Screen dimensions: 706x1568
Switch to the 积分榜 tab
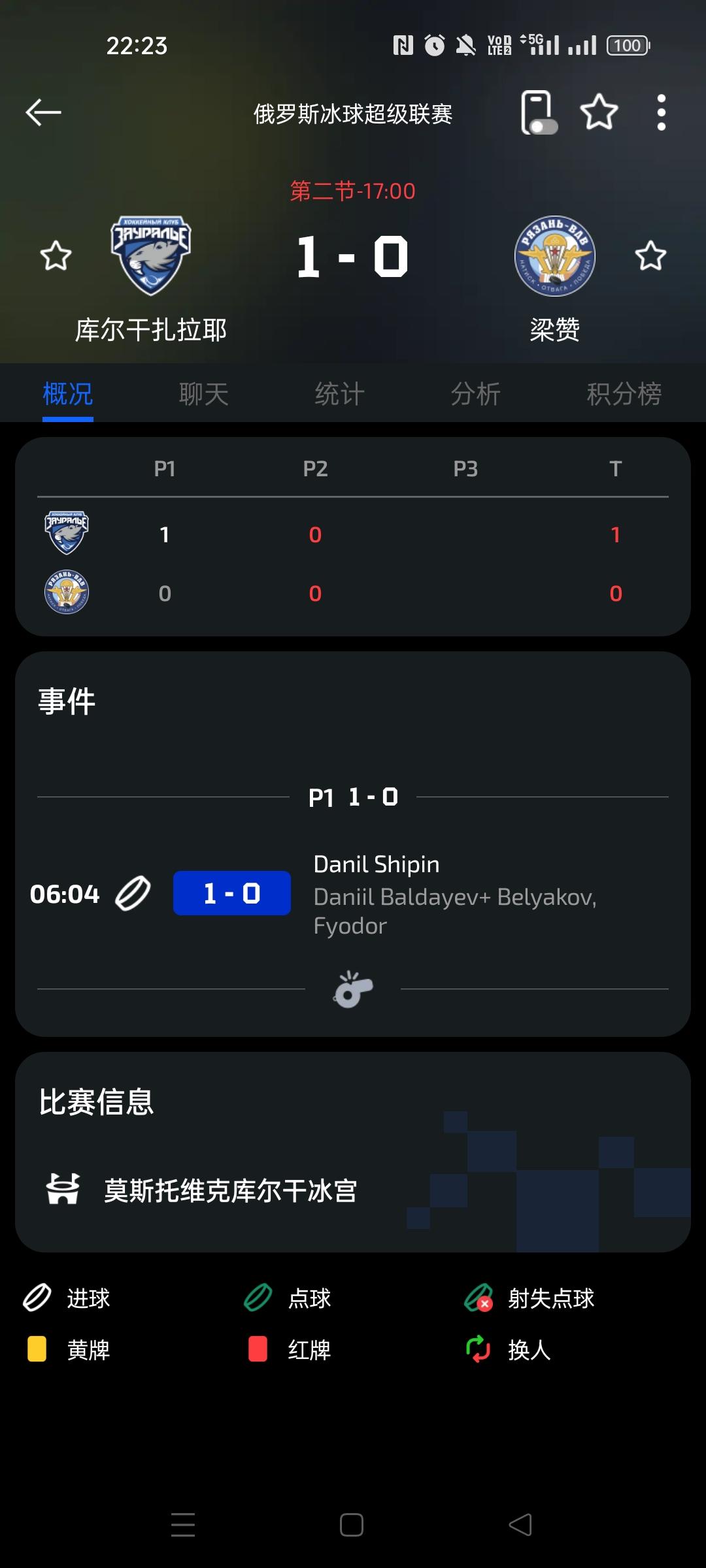pyautogui.click(x=624, y=394)
